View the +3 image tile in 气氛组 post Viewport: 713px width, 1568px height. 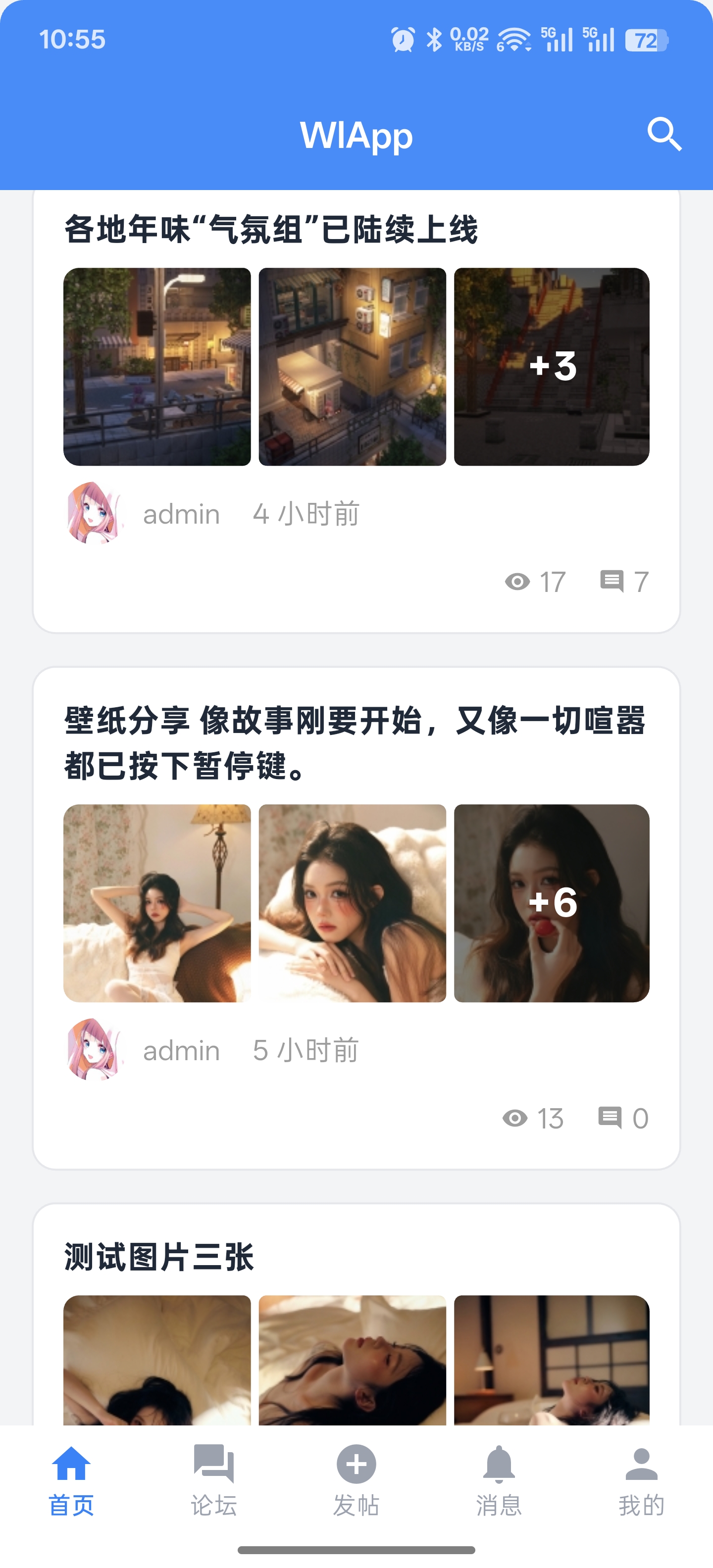pyautogui.click(x=552, y=366)
